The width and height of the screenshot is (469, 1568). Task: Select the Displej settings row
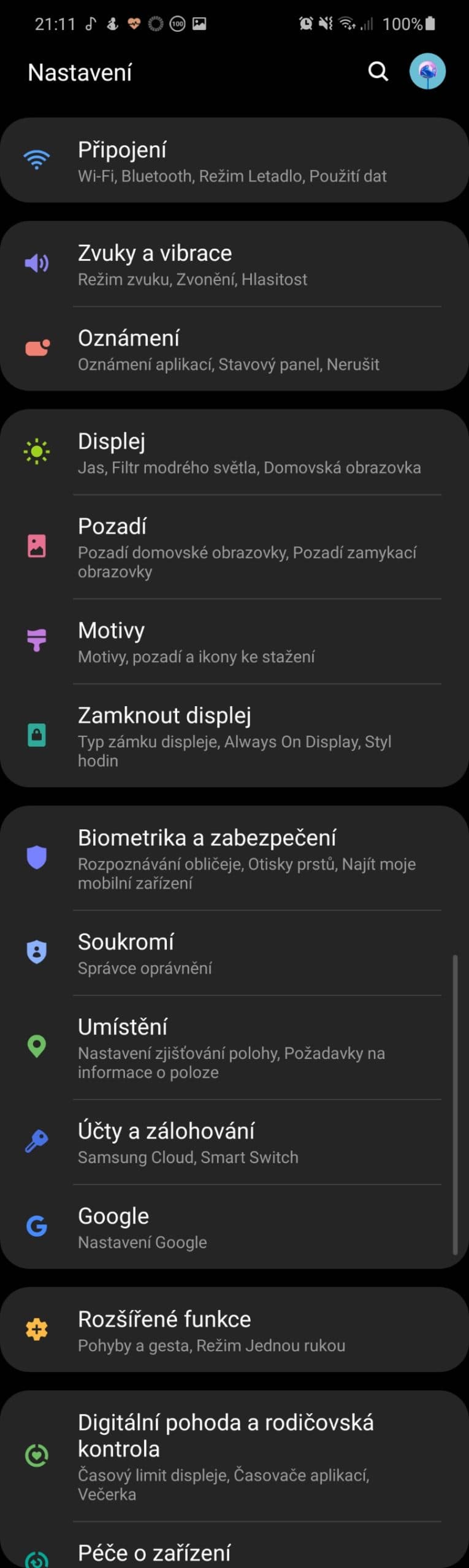click(233, 453)
